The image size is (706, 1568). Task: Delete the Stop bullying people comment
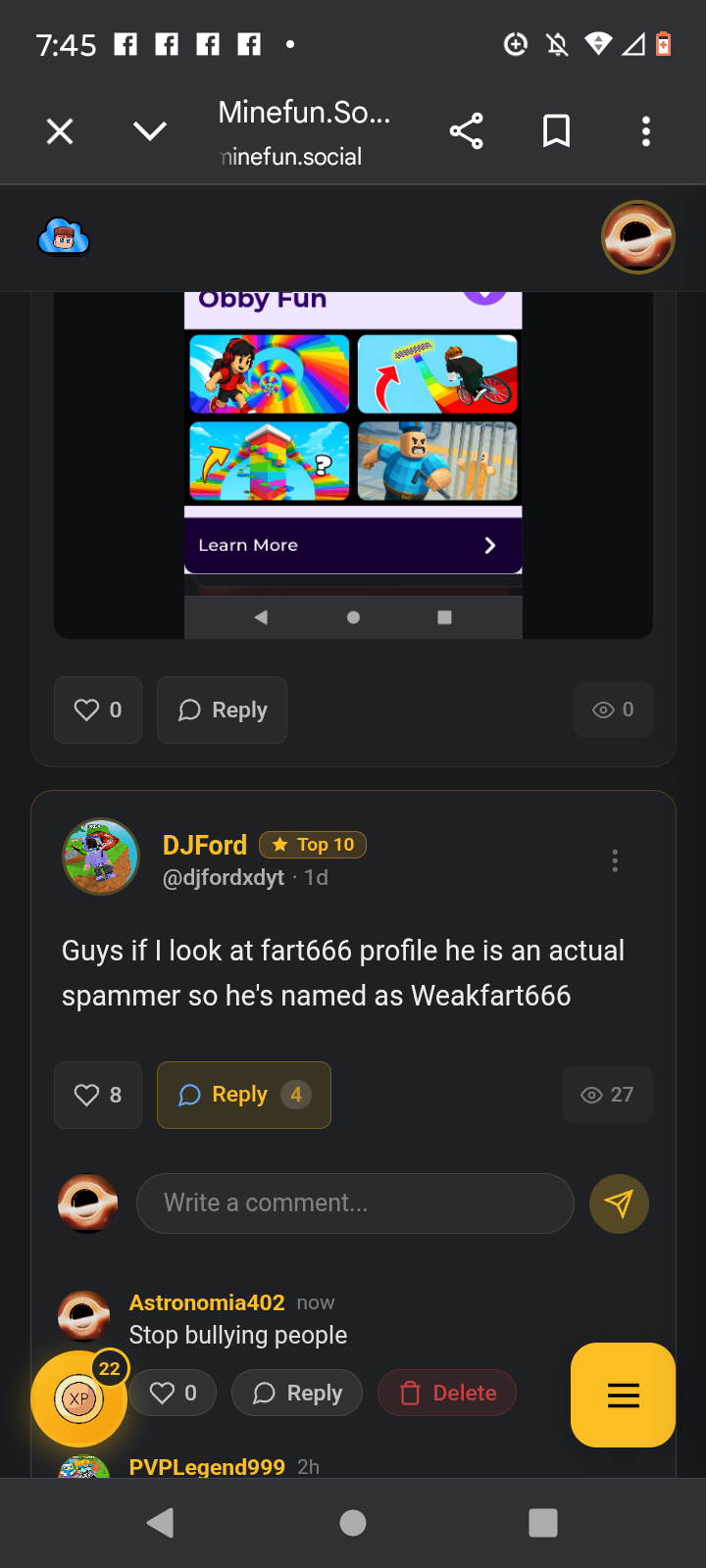[x=447, y=1393]
